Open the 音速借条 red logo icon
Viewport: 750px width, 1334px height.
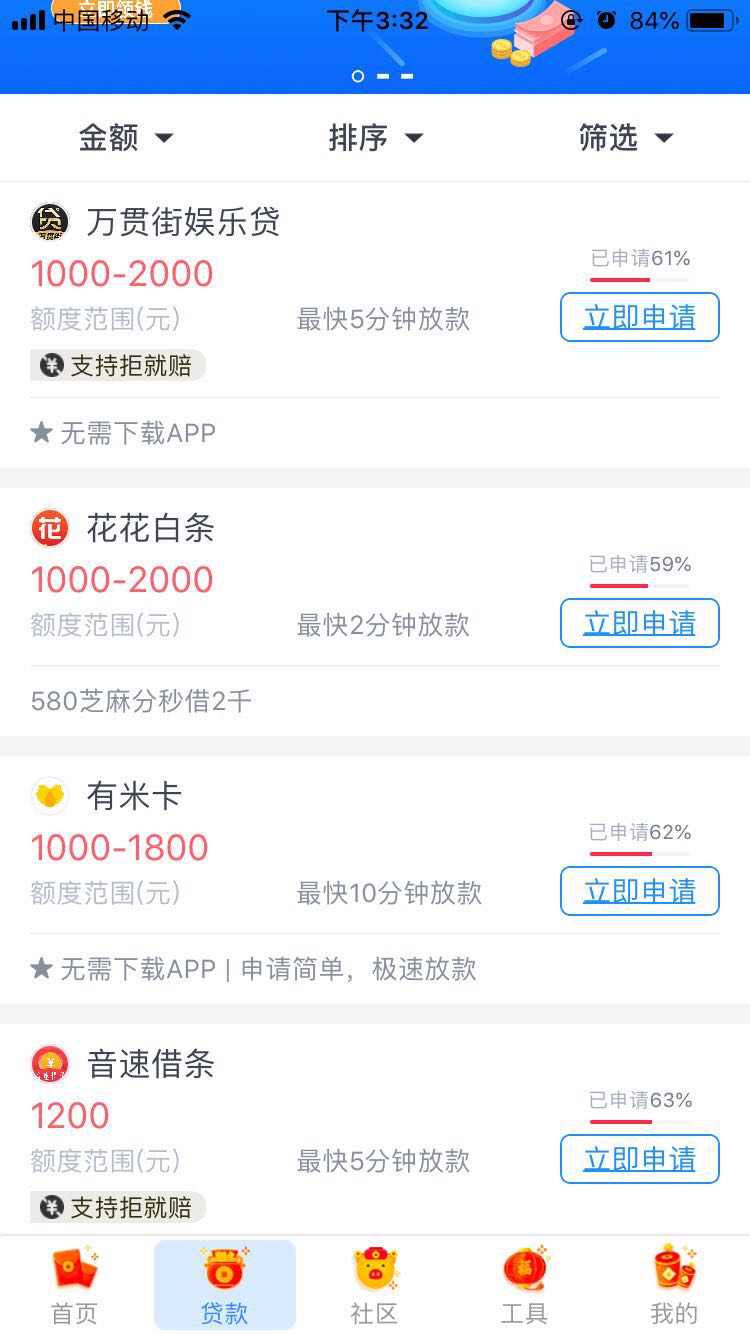point(50,1064)
